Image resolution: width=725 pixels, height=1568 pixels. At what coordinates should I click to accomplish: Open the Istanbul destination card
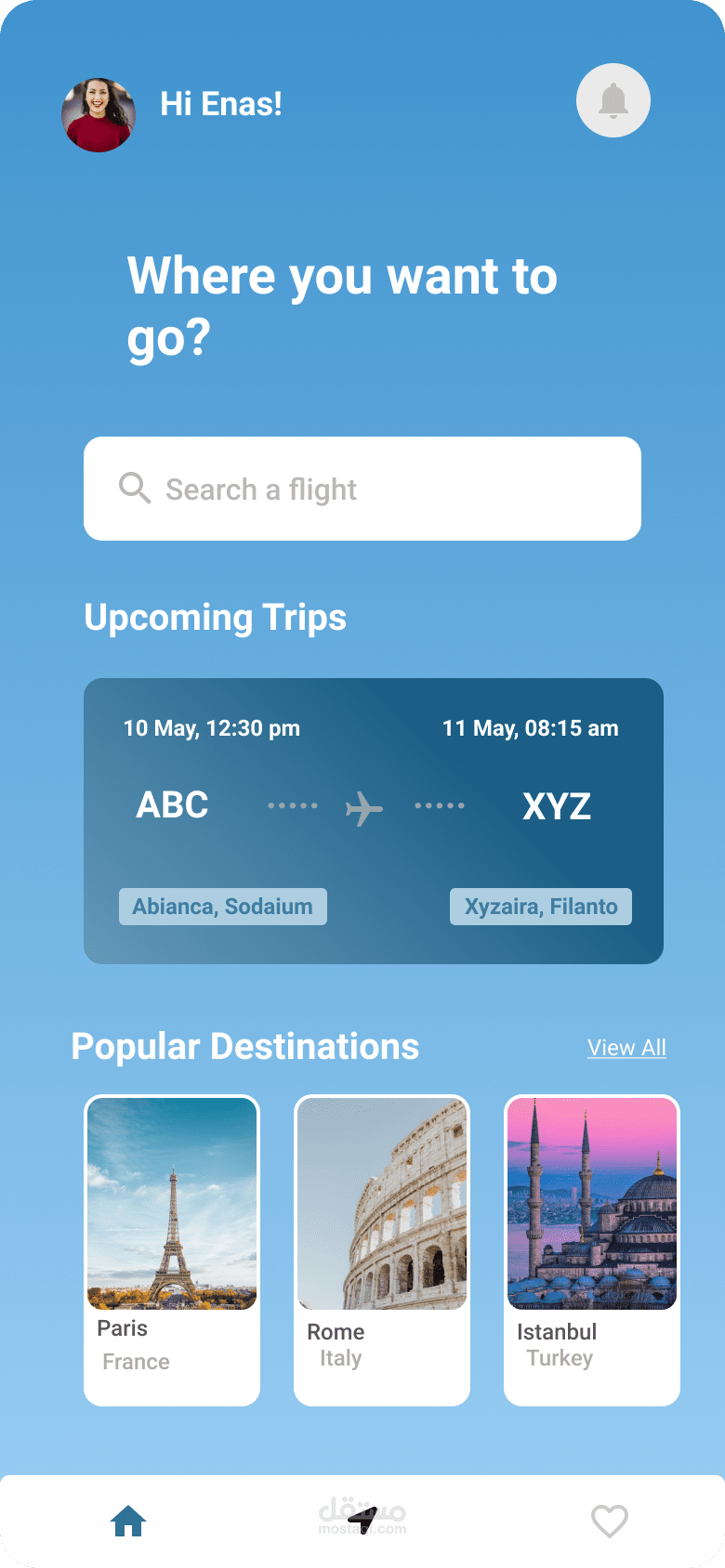(x=592, y=1250)
